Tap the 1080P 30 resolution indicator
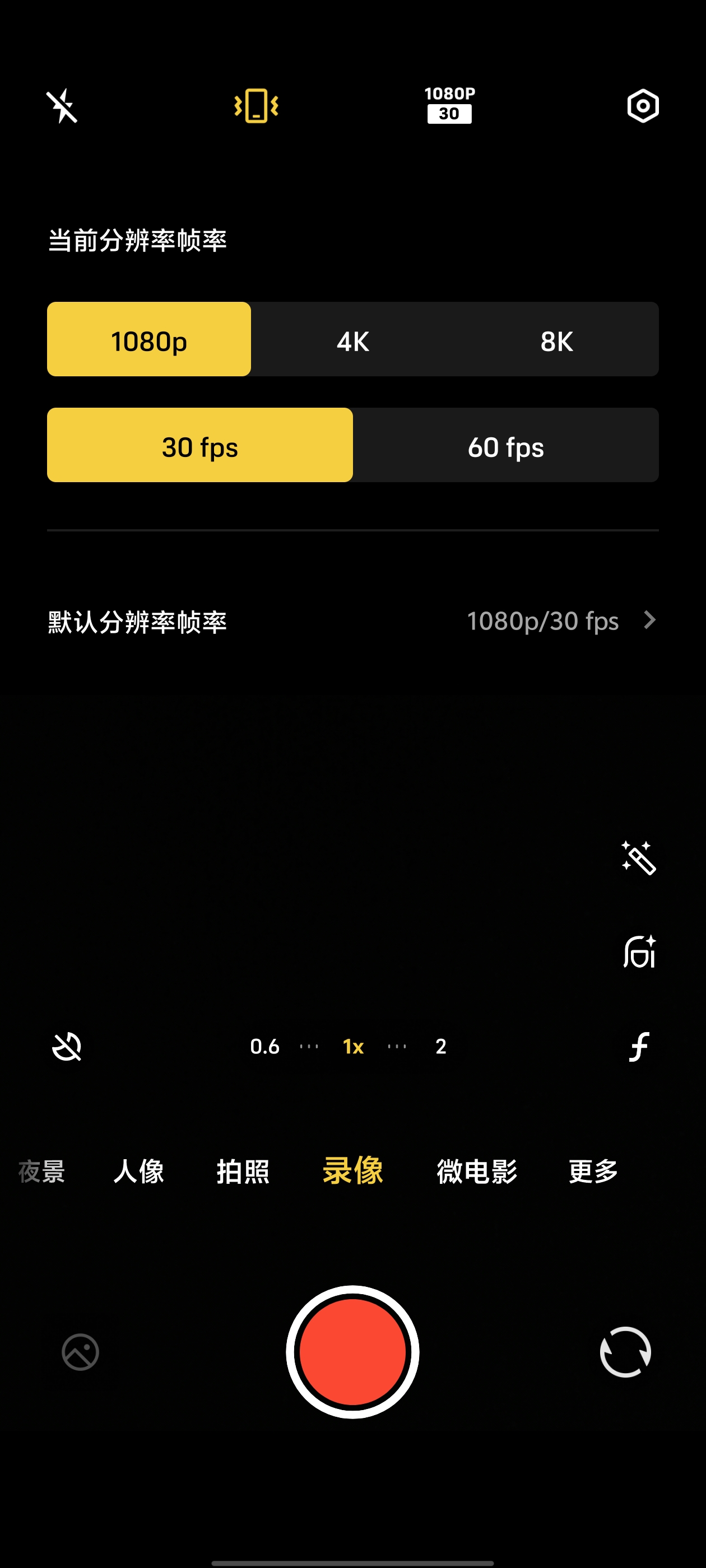706x1568 pixels. click(449, 105)
